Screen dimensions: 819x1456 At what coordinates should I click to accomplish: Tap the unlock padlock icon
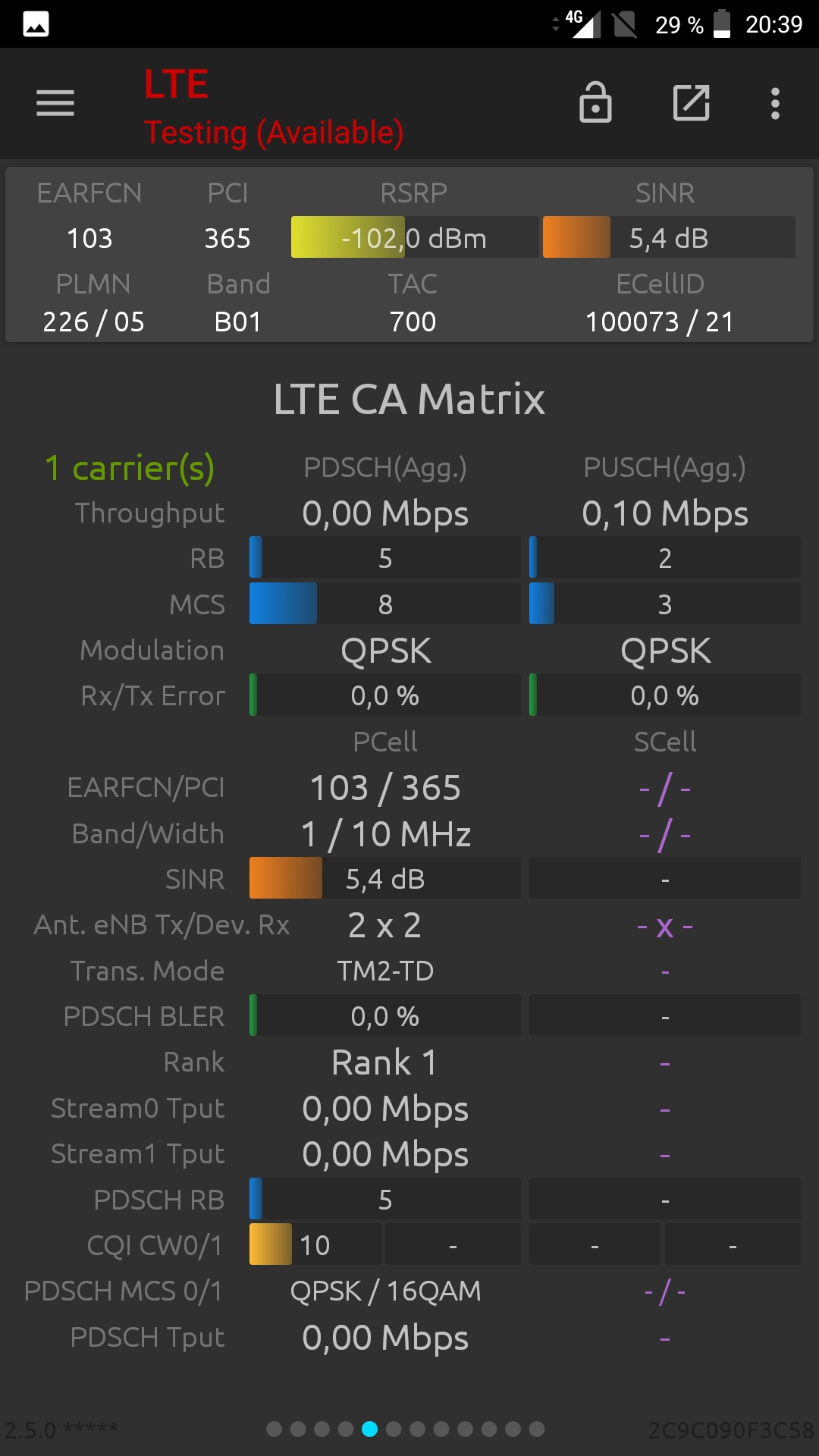(x=595, y=102)
